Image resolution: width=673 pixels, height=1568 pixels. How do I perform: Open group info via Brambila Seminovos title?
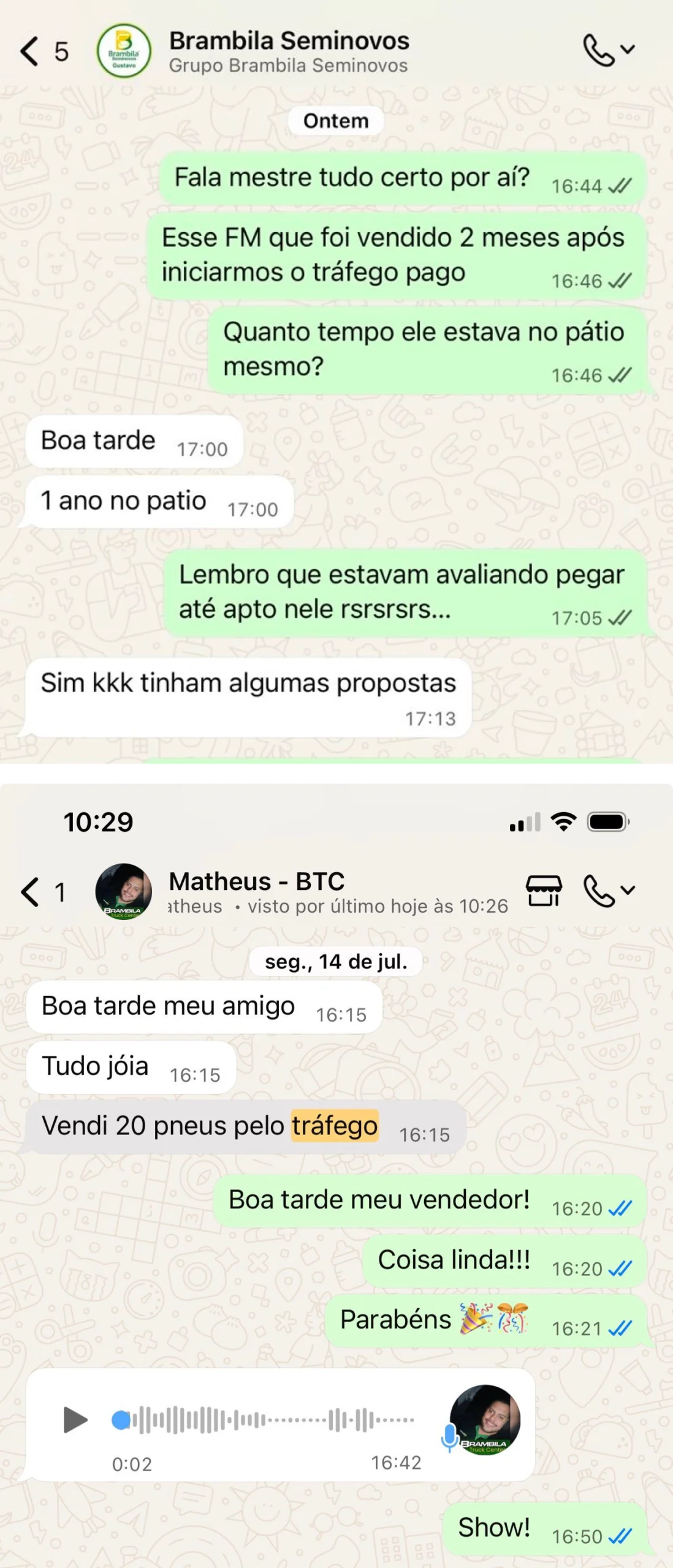coord(289,40)
